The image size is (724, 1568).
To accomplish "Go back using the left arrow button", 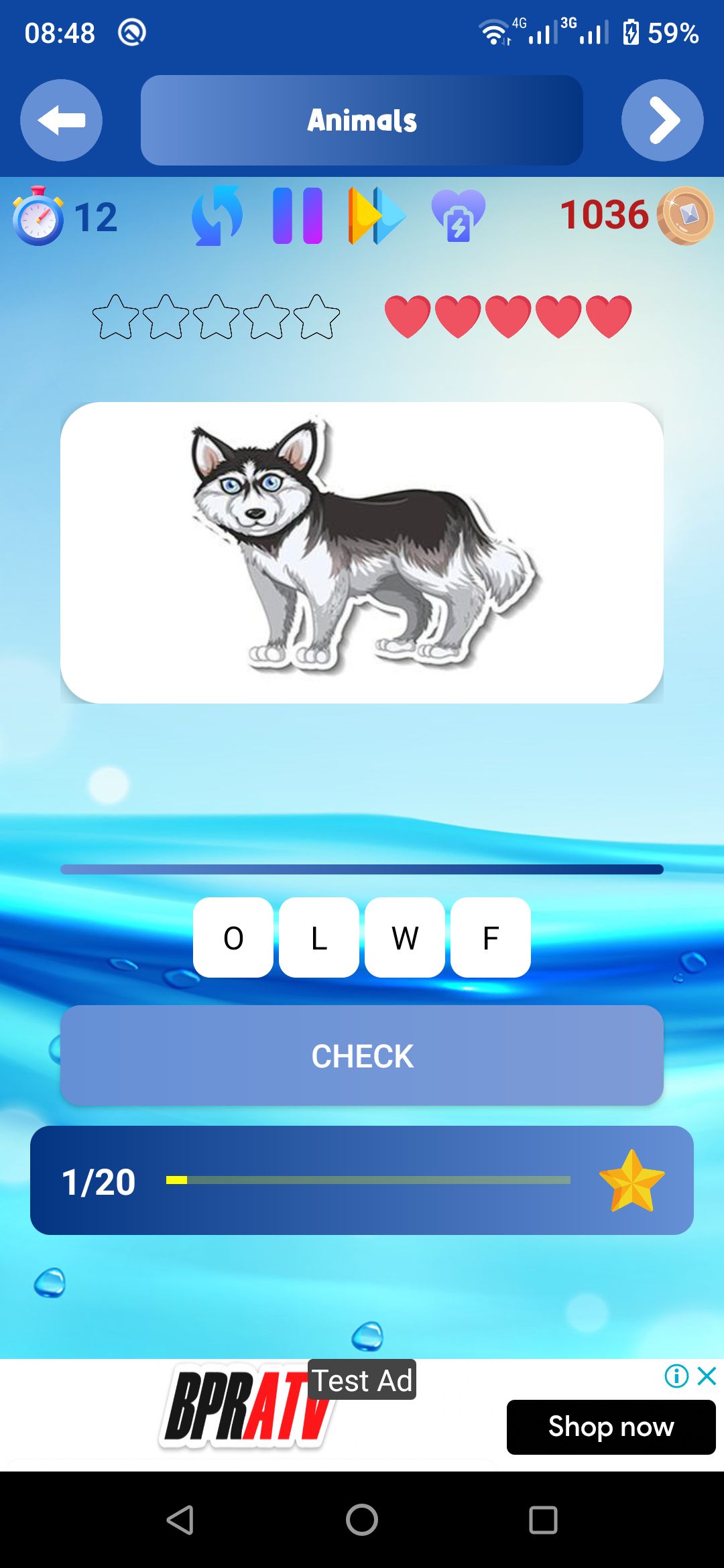I will [x=61, y=121].
